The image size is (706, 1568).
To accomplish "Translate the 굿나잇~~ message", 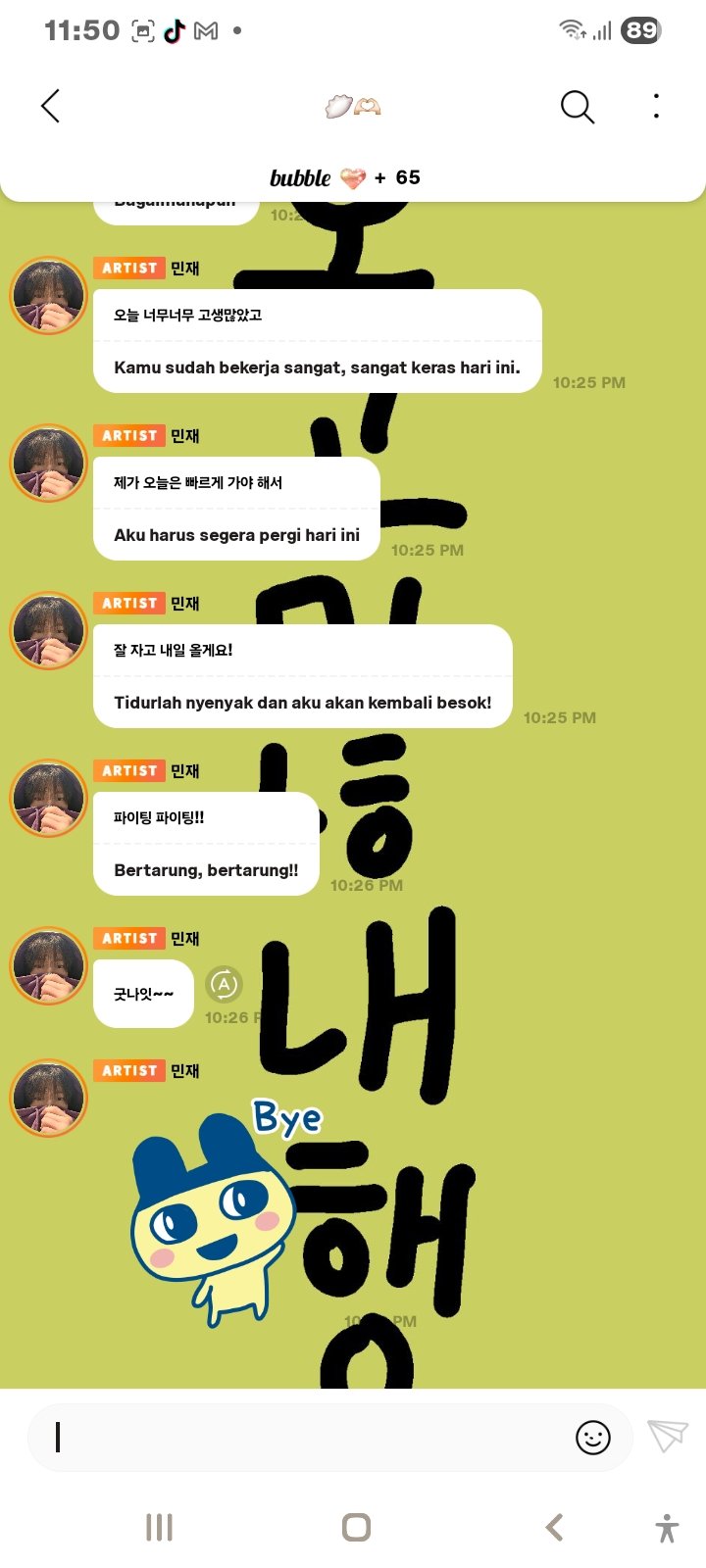I will click(224, 984).
